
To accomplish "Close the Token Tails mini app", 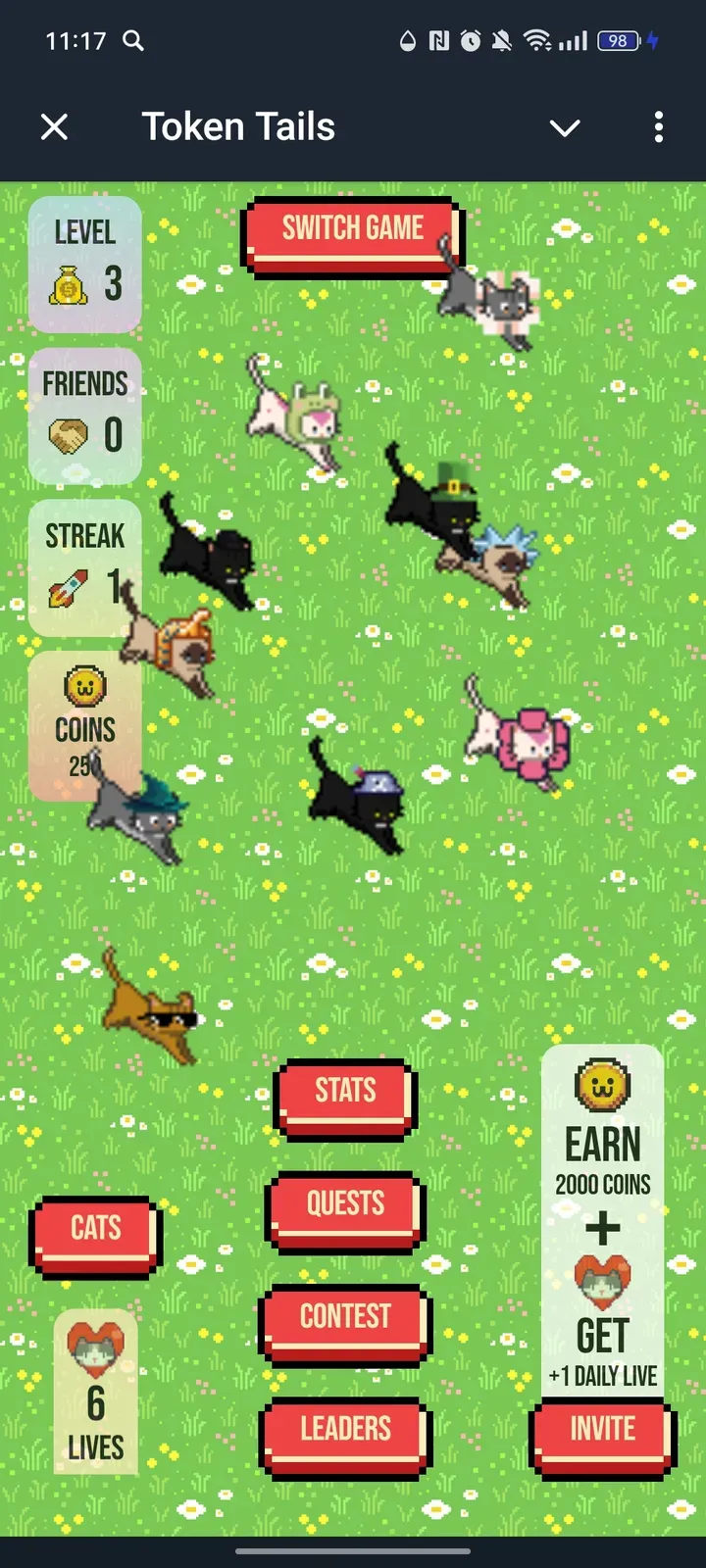I will [55, 126].
